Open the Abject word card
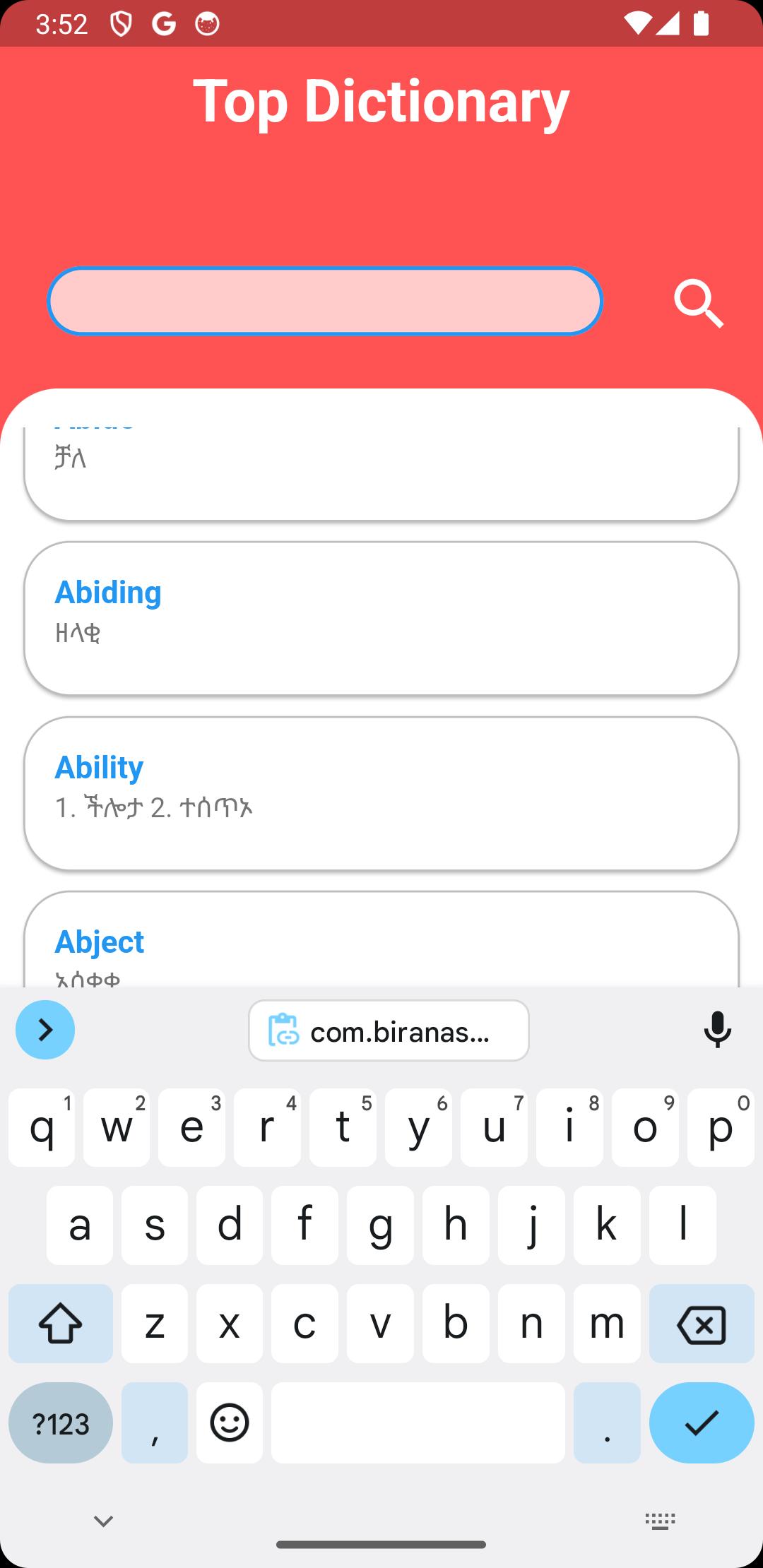The image size is (763, 1568). click(381, 939)
